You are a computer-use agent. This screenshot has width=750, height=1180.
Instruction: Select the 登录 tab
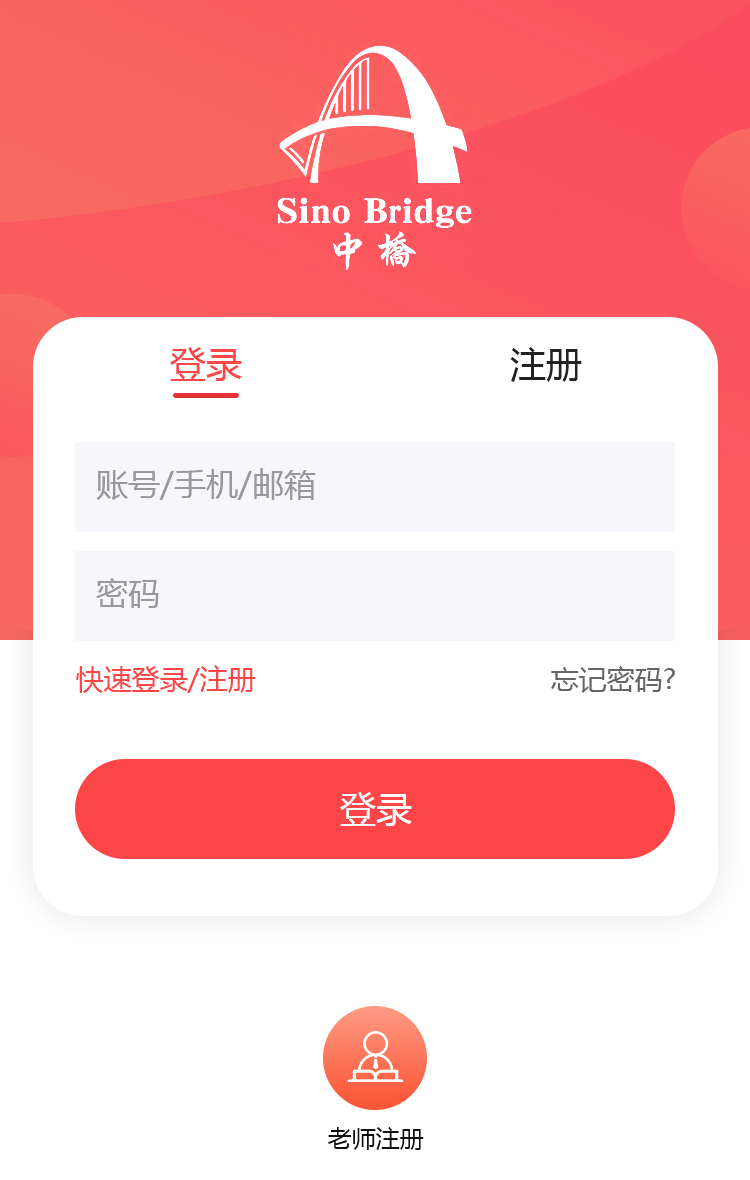[x=206, y=366]
